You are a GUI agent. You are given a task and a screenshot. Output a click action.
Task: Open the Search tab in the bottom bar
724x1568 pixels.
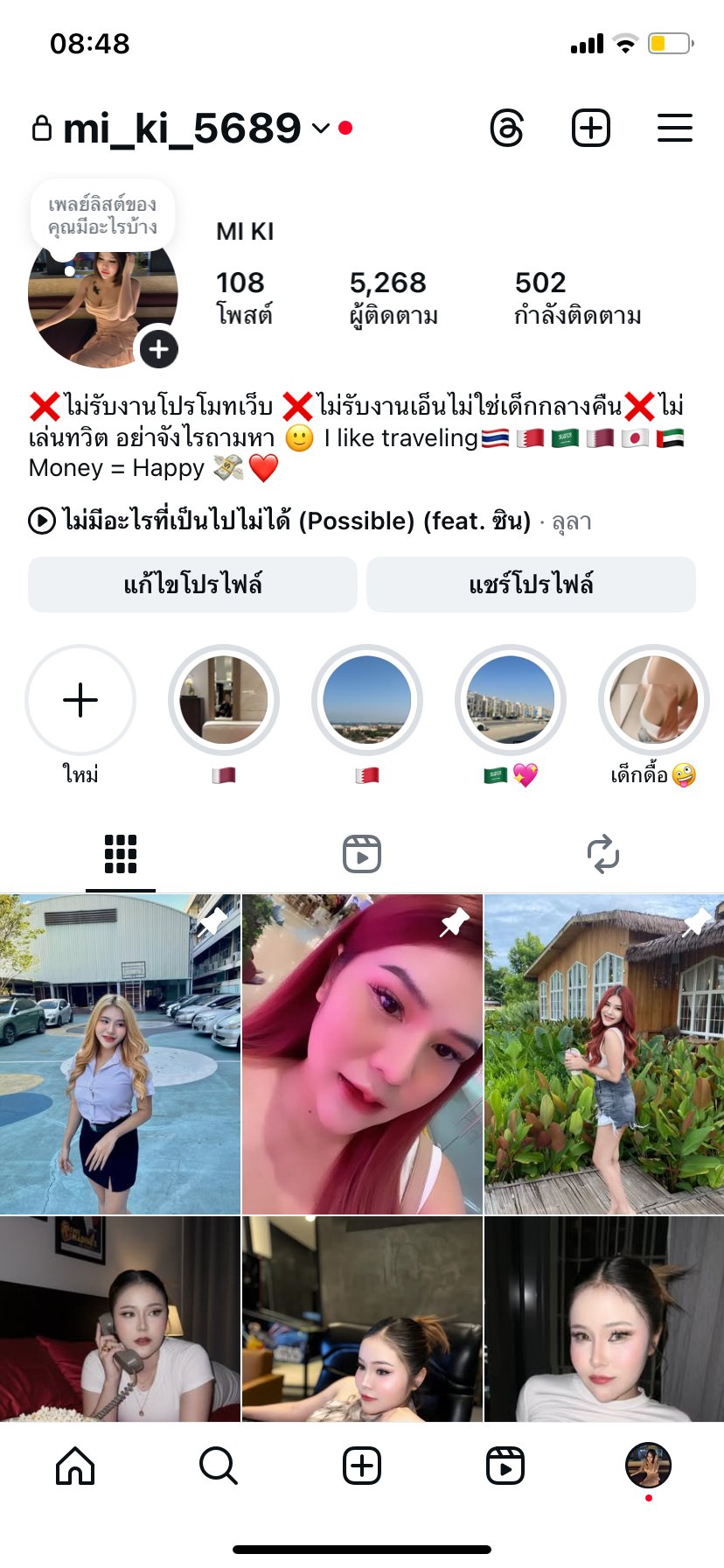coord(218,1466)
